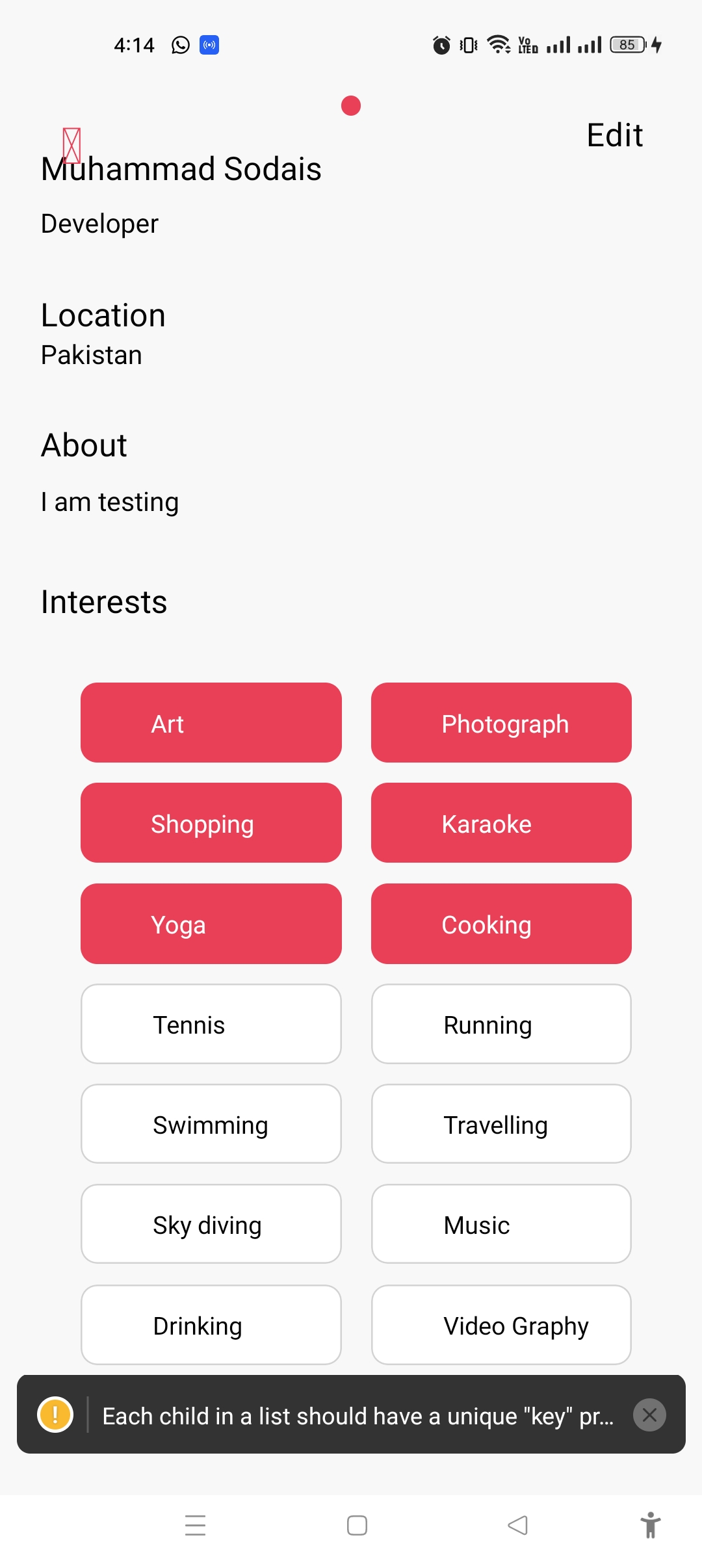
Task: Pick the Video Graphy interest chip
Action: tap(501, 1325)
